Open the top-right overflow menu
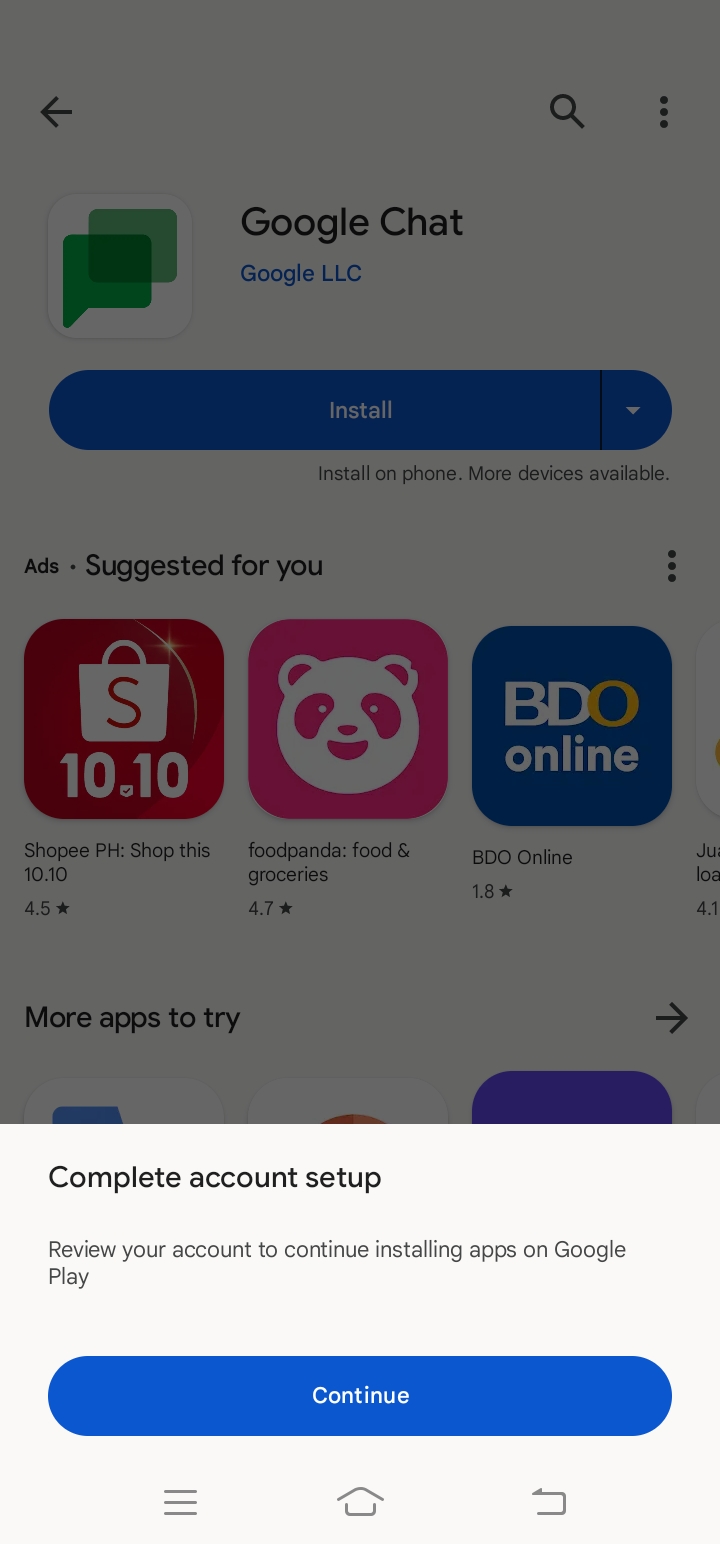 [664, 112]
